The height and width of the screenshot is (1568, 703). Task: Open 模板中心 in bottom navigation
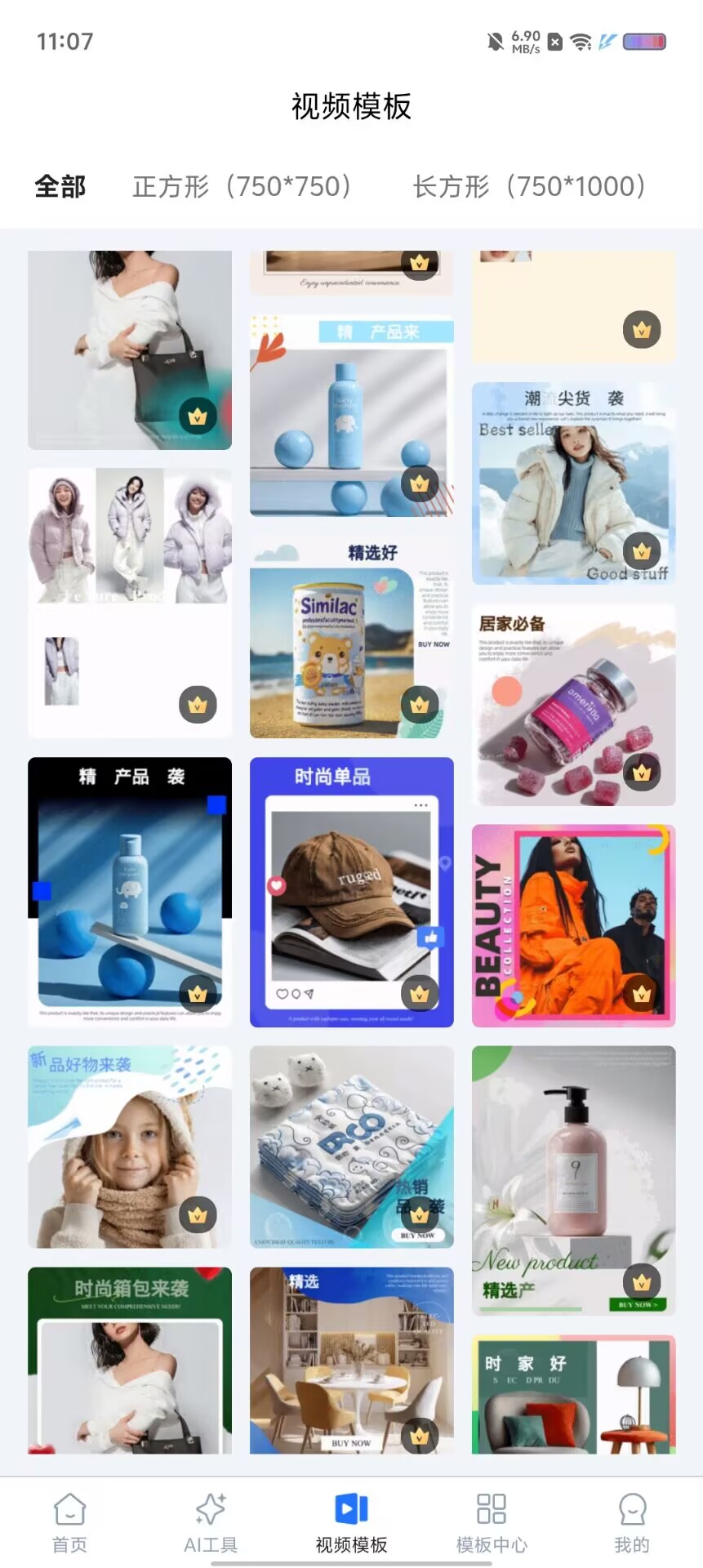492,1522
